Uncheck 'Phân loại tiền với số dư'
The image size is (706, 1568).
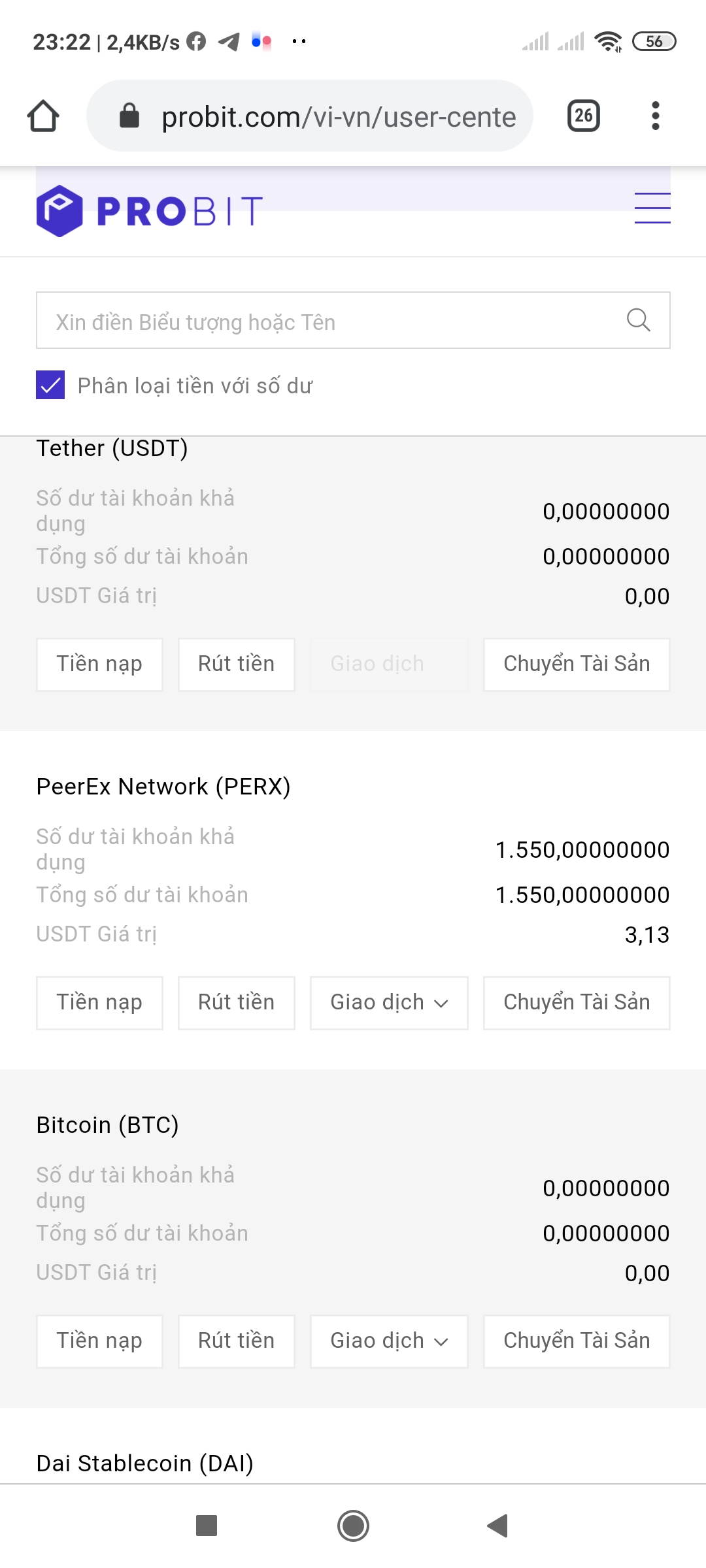click(x=50, y=385)
